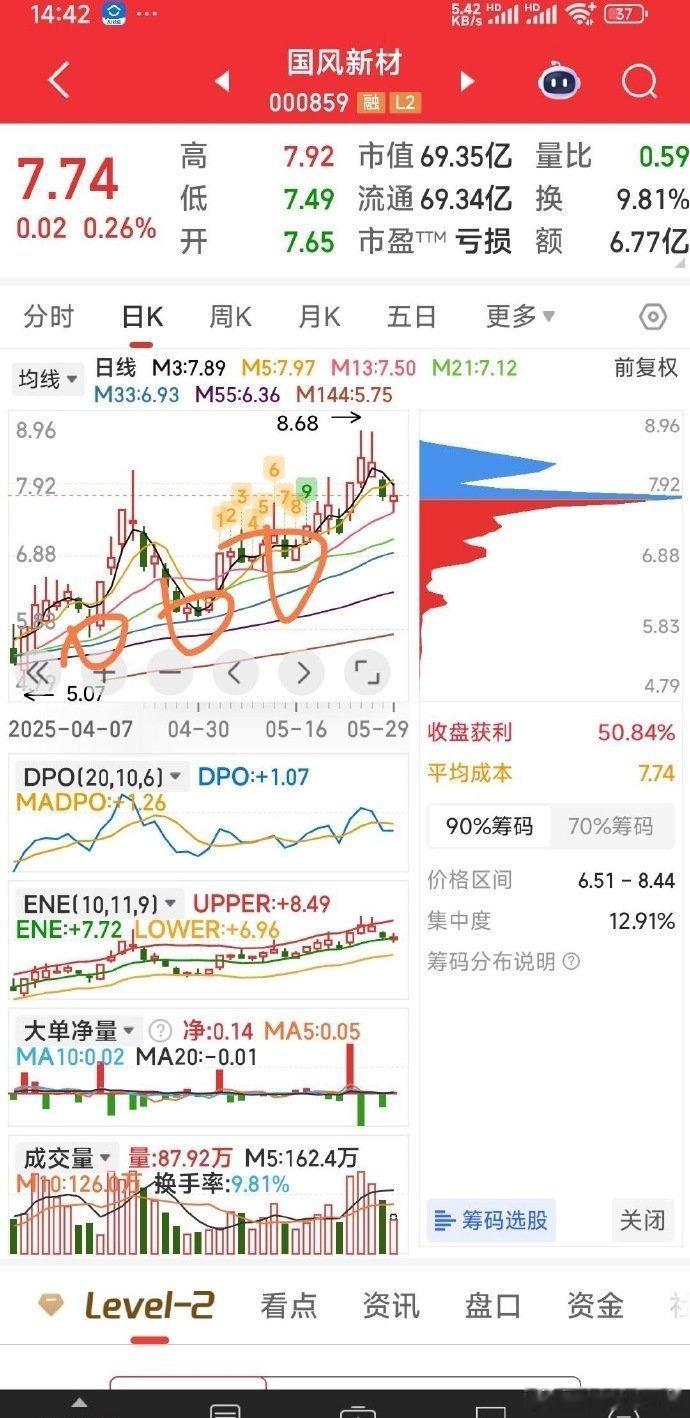Tap the 筹码选股 button
Viewport: 690px width, 1418px height.
click(x=491, y=1220)
